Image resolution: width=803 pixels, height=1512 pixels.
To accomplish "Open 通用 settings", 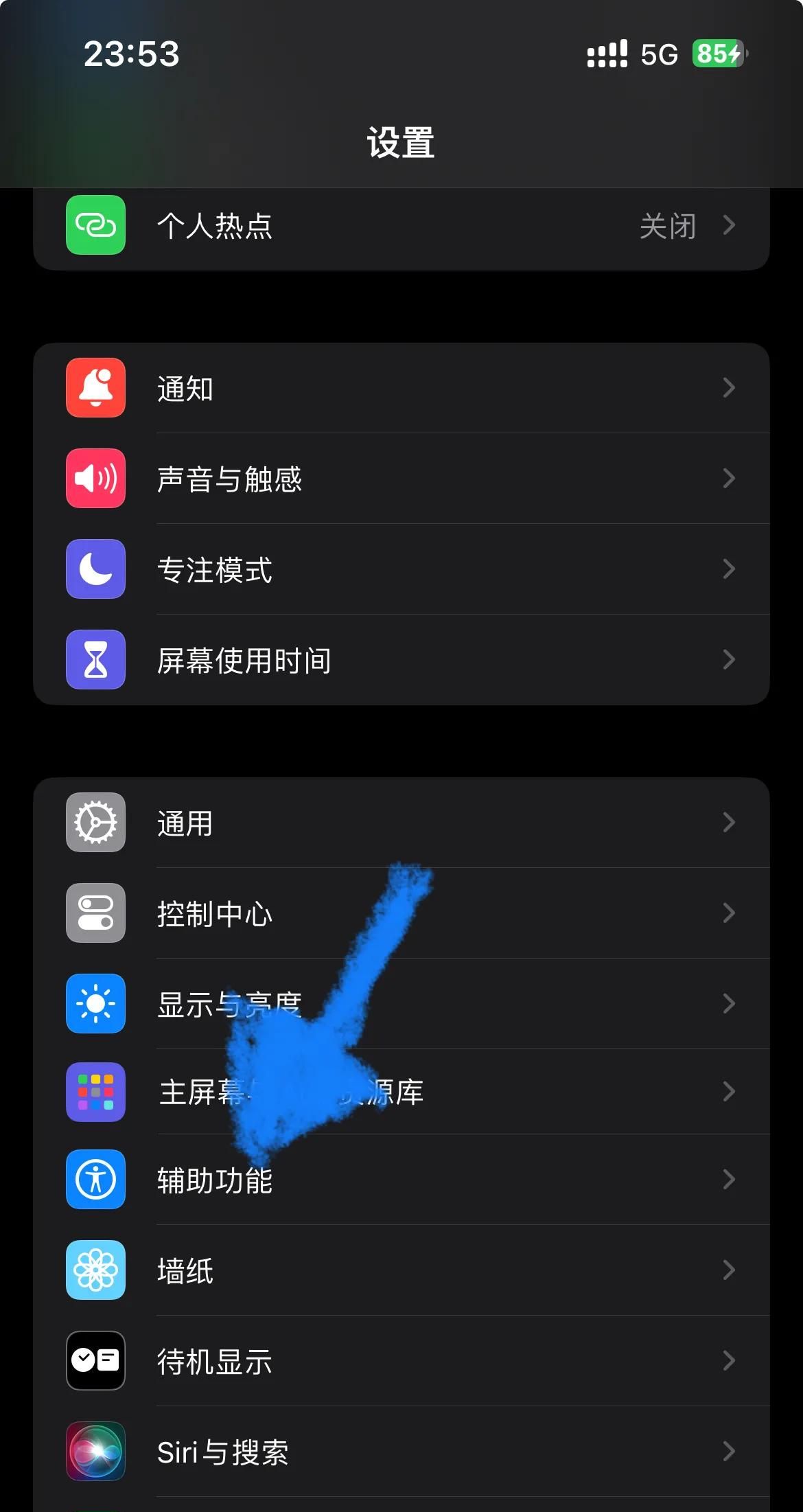I will click(x=401, y=823).
